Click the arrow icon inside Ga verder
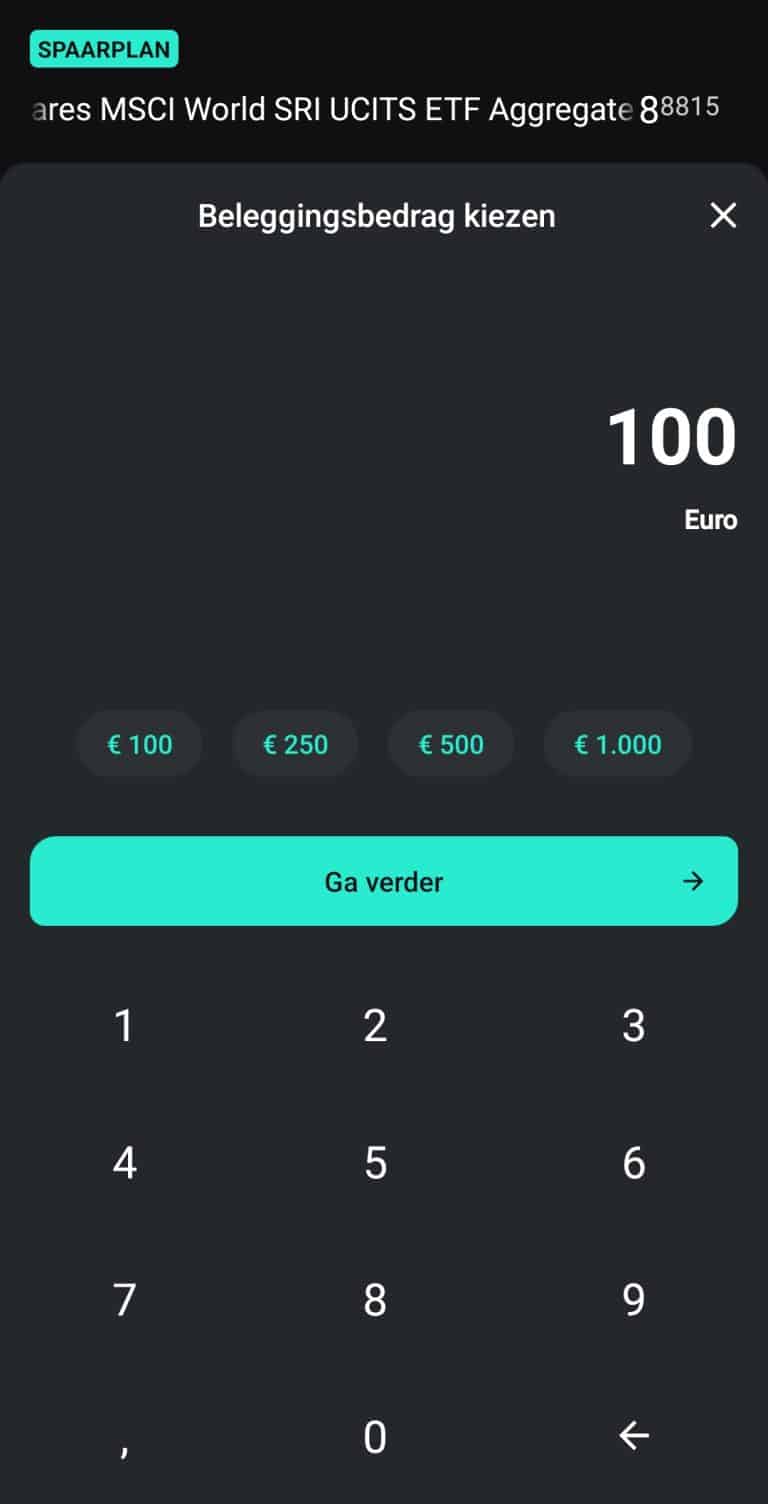 694,881
